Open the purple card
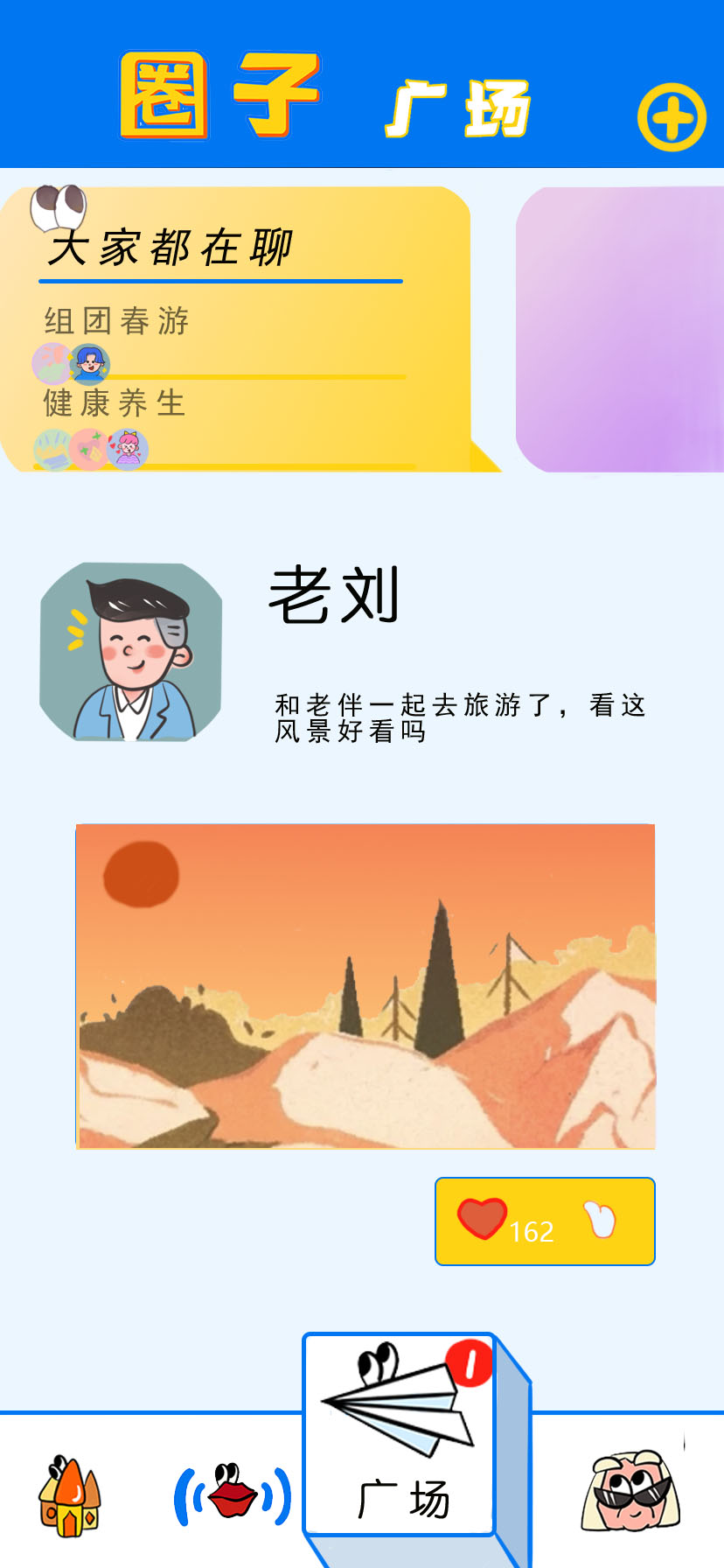Viewport: 724px width, 1568px height. pyautogui.click(x=620, y=330)
